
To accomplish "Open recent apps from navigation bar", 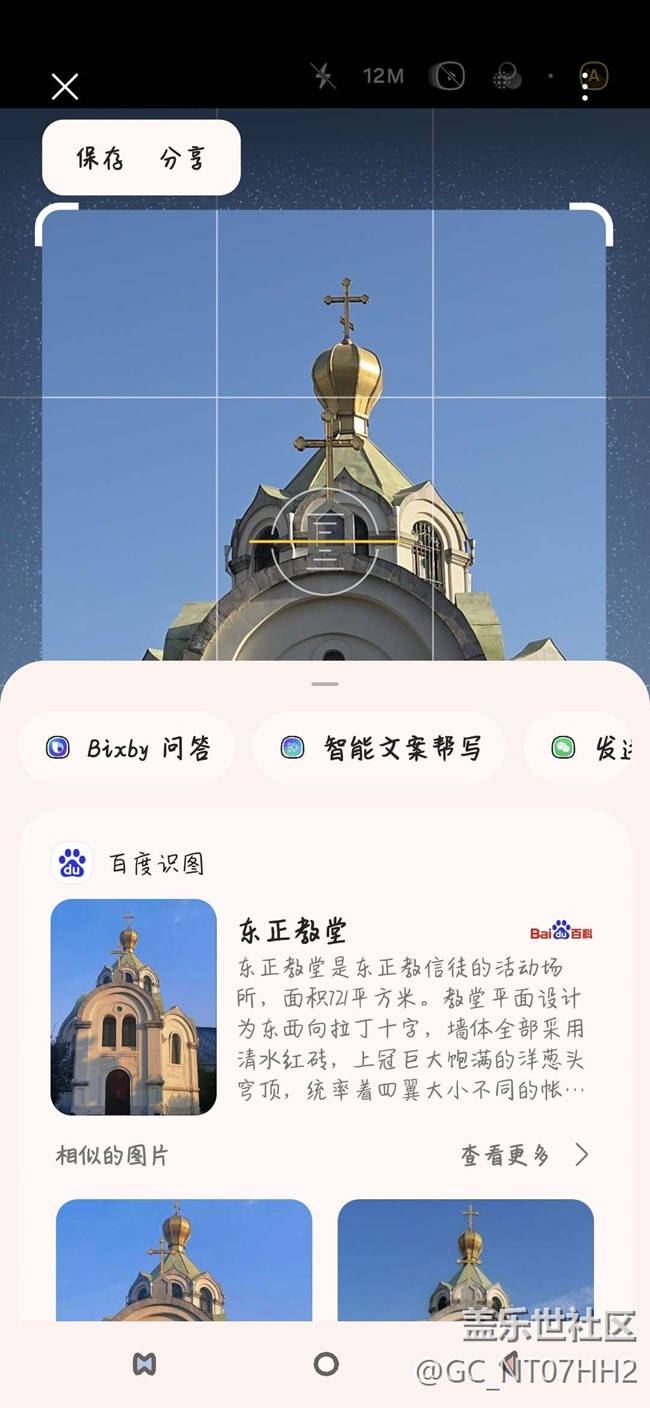I will (x=145, y=1364).
